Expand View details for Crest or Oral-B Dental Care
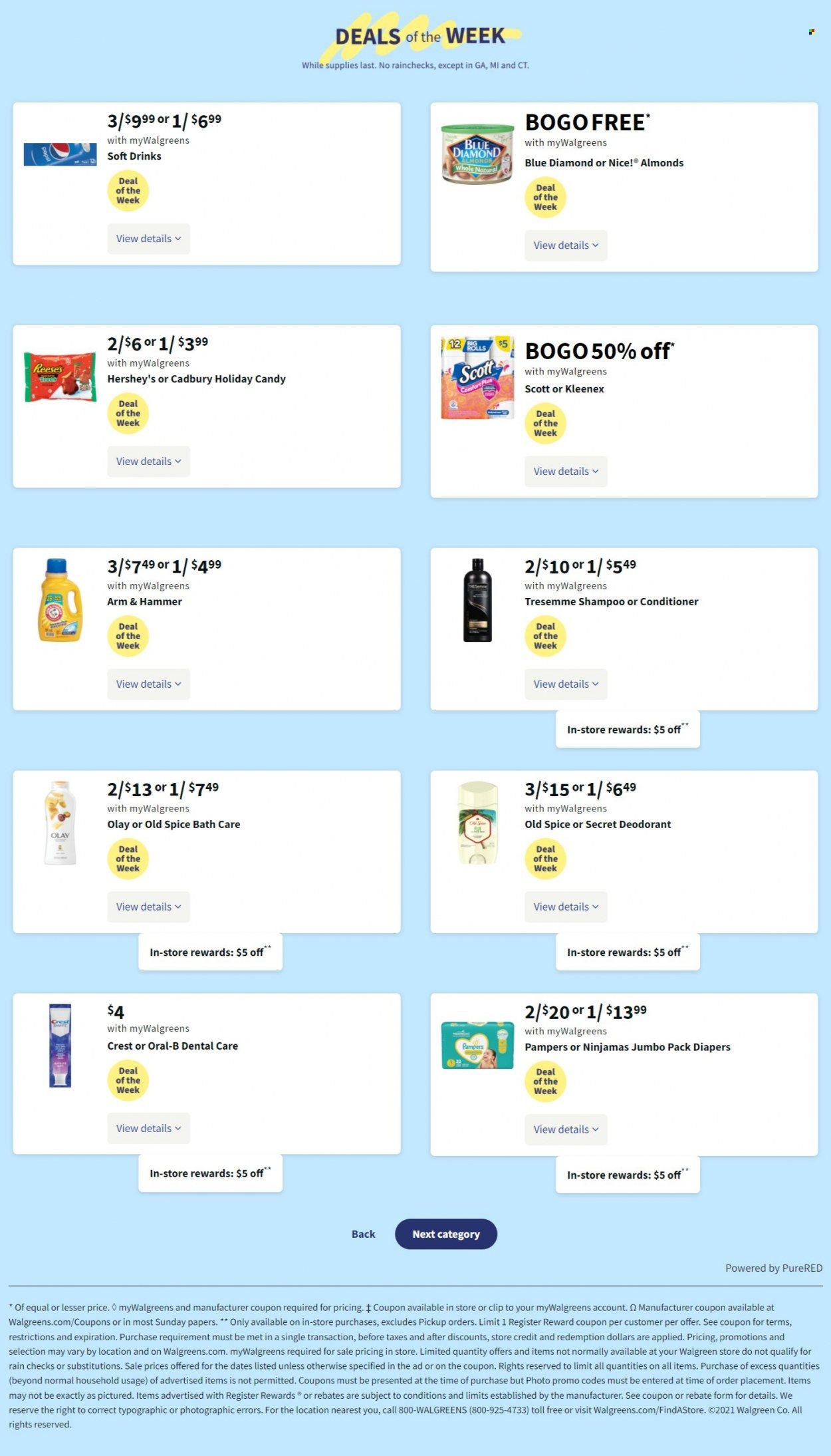The image size is (831, 1456). 148,1129
